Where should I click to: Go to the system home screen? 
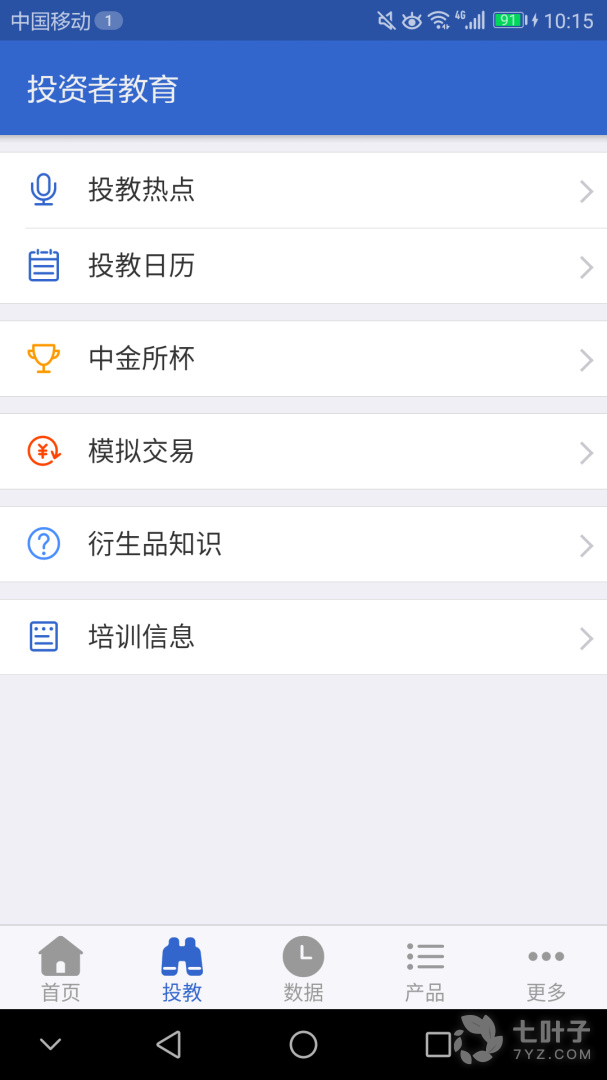pos(303,1045)
